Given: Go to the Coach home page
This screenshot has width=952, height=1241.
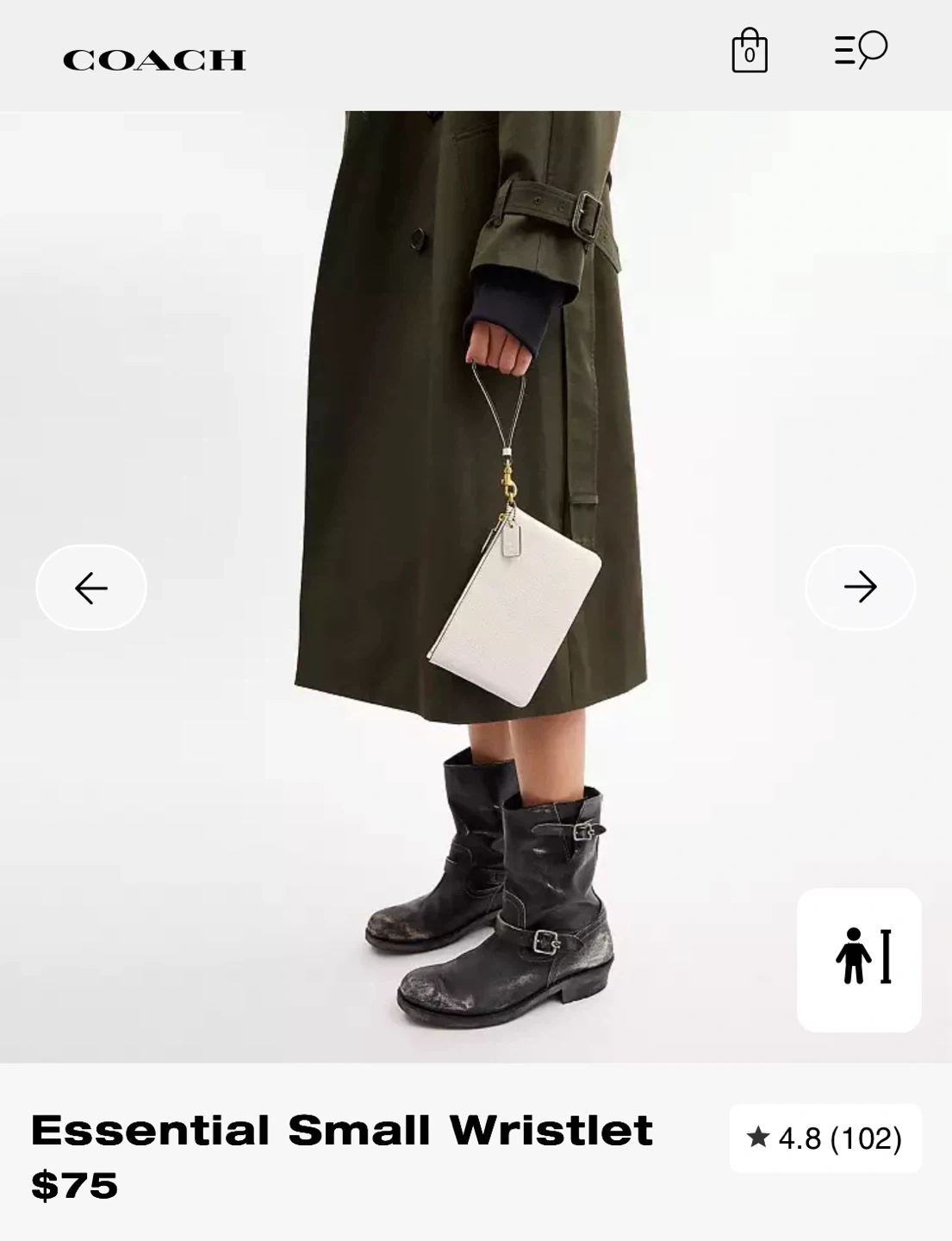Looking at the screenshot, I should tap(154, 59).
